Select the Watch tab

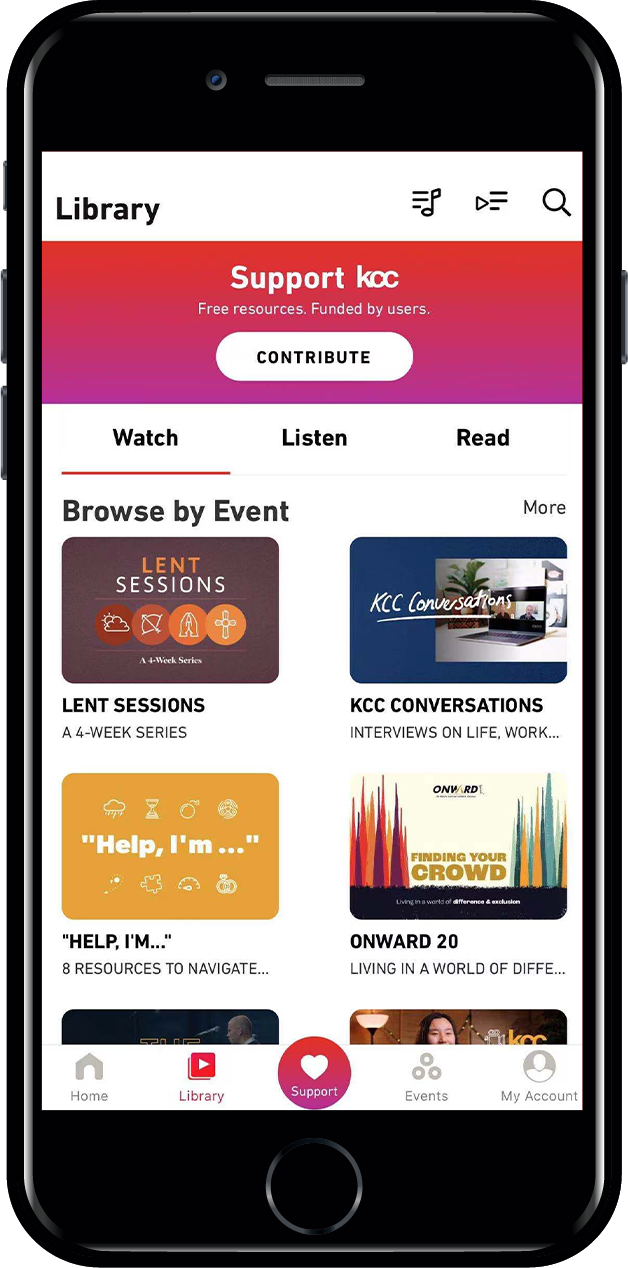tap(145, 438)
